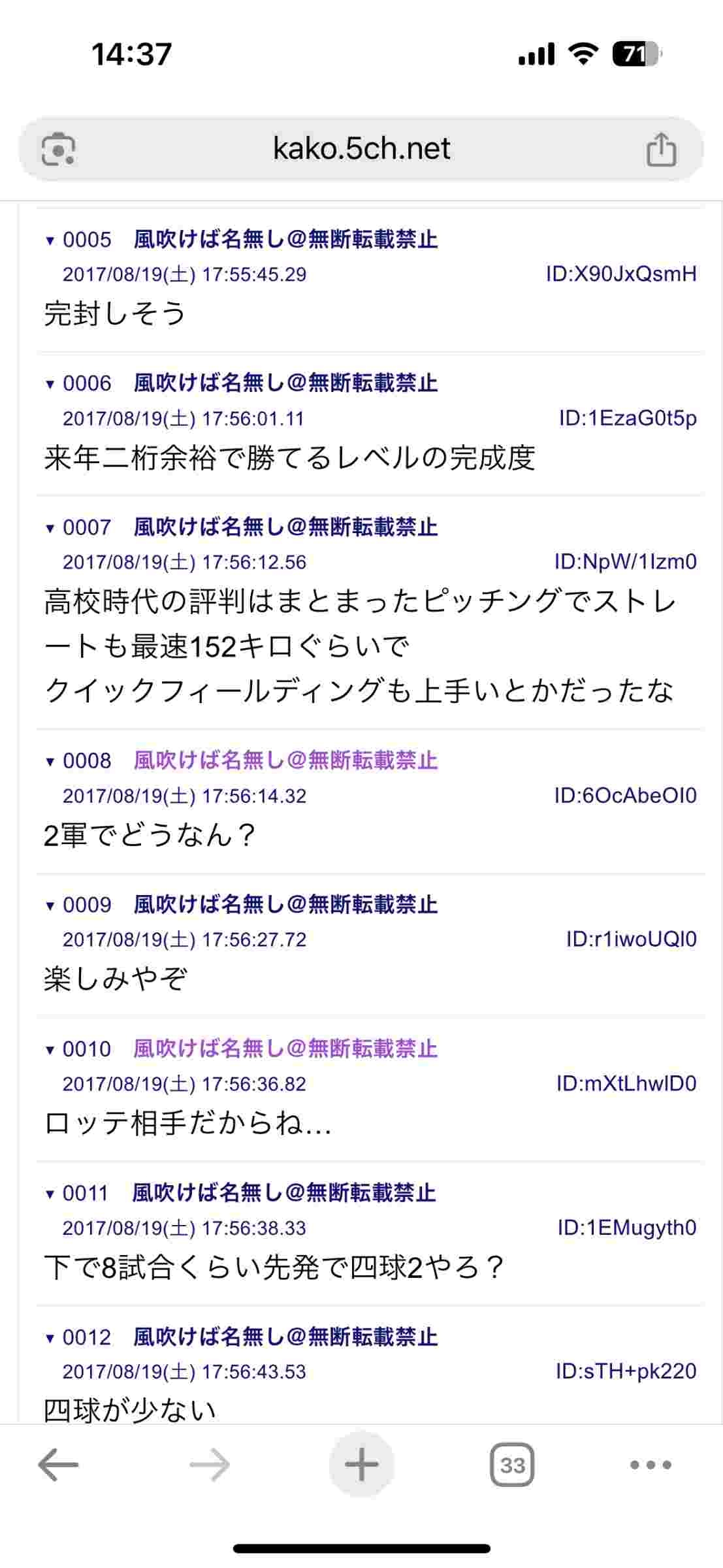Tap the kako.5ch.net address bar
The width and height of the screenshot is (723, 1568).
coord(361,149)
